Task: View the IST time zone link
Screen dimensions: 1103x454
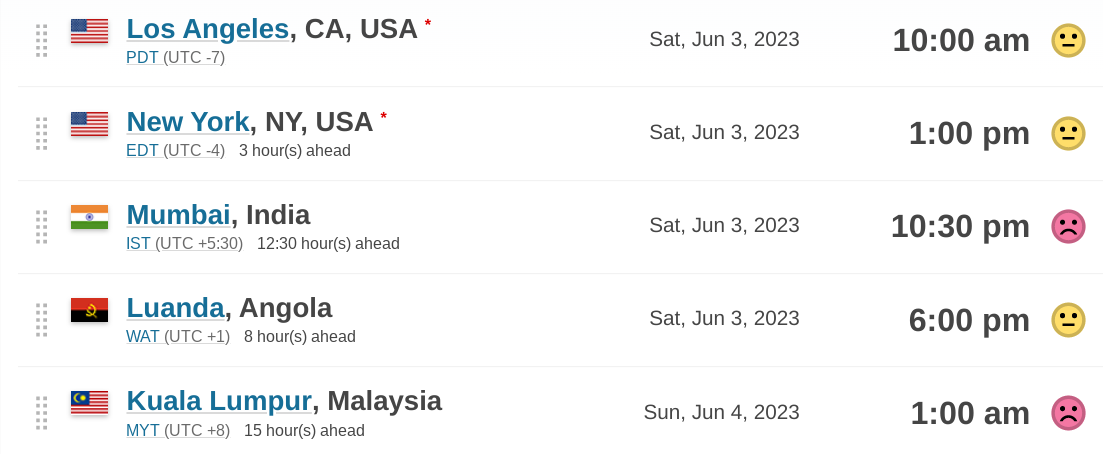Action: point(138,244)
